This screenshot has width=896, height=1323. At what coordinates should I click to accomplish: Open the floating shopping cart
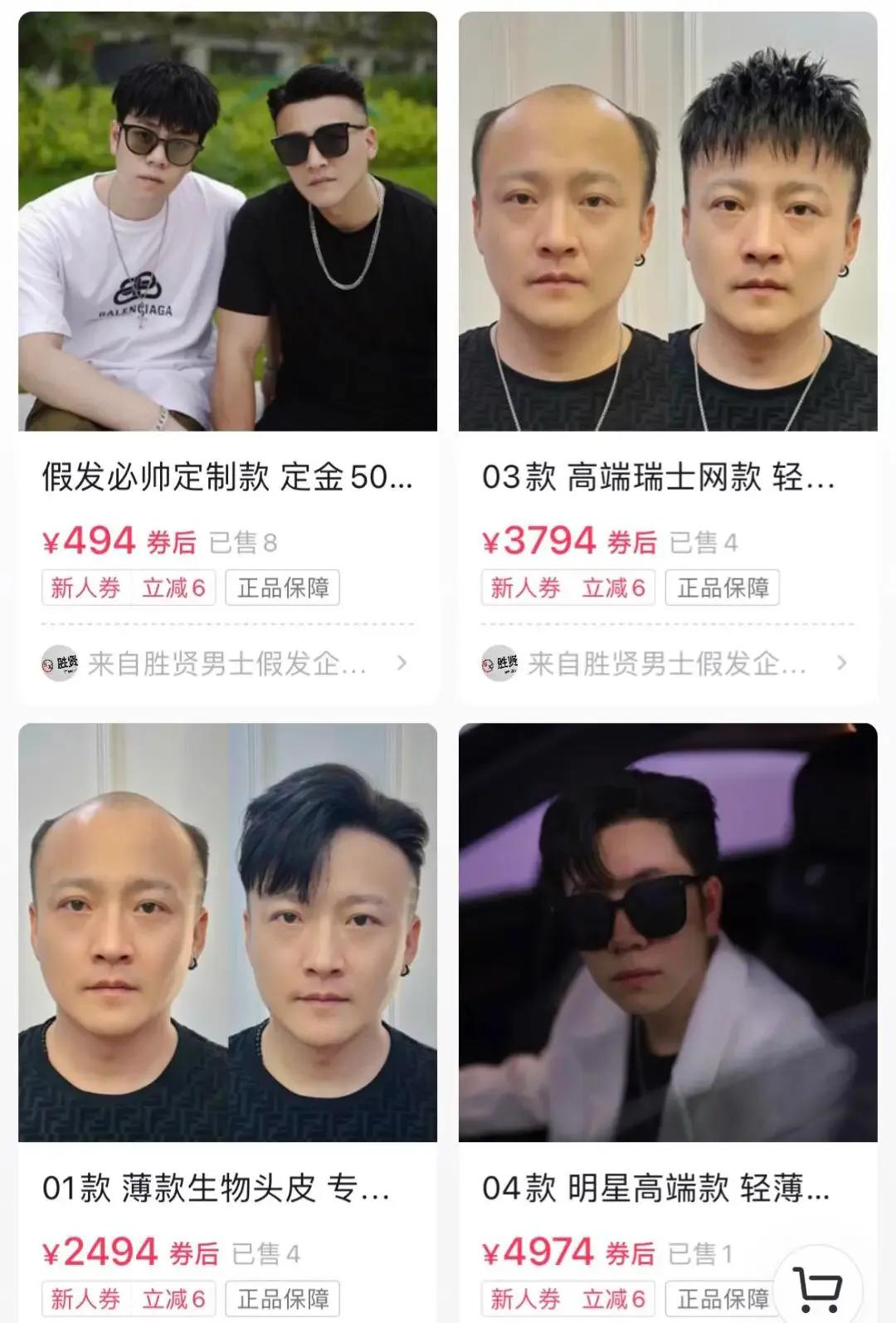(818, 1287)
